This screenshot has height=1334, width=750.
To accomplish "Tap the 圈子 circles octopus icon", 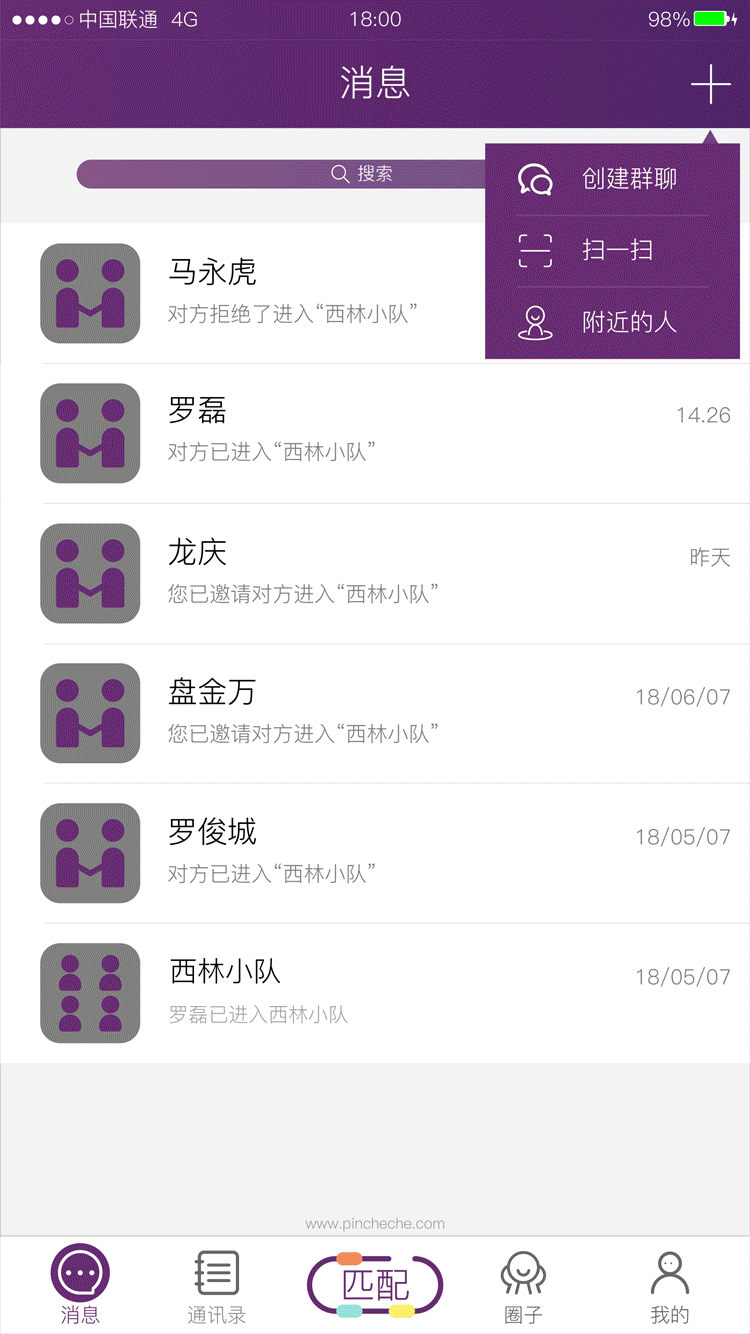I will tap(523, 1271).
